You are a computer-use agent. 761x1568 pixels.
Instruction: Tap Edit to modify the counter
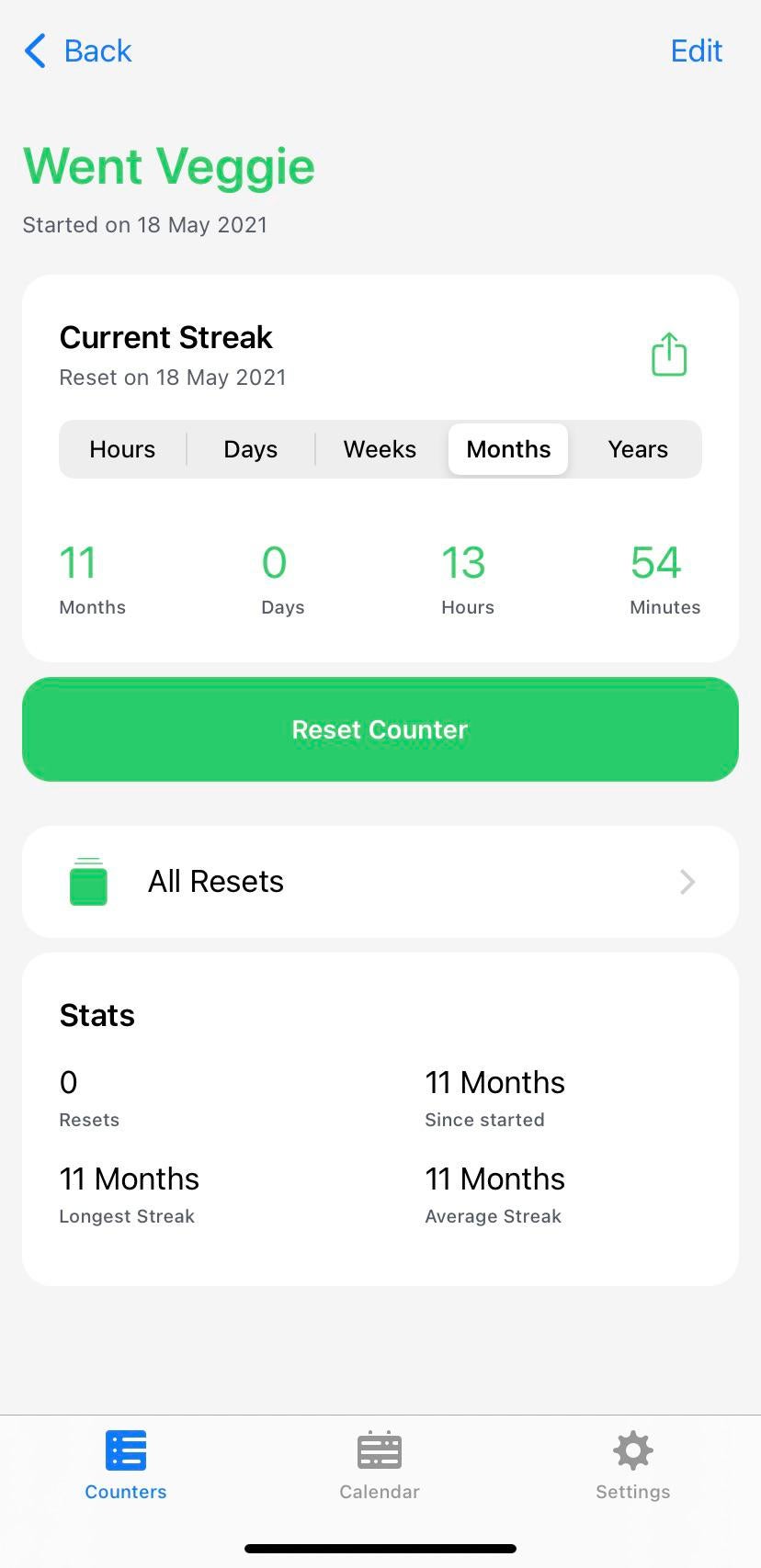click(x=696, y=51)
